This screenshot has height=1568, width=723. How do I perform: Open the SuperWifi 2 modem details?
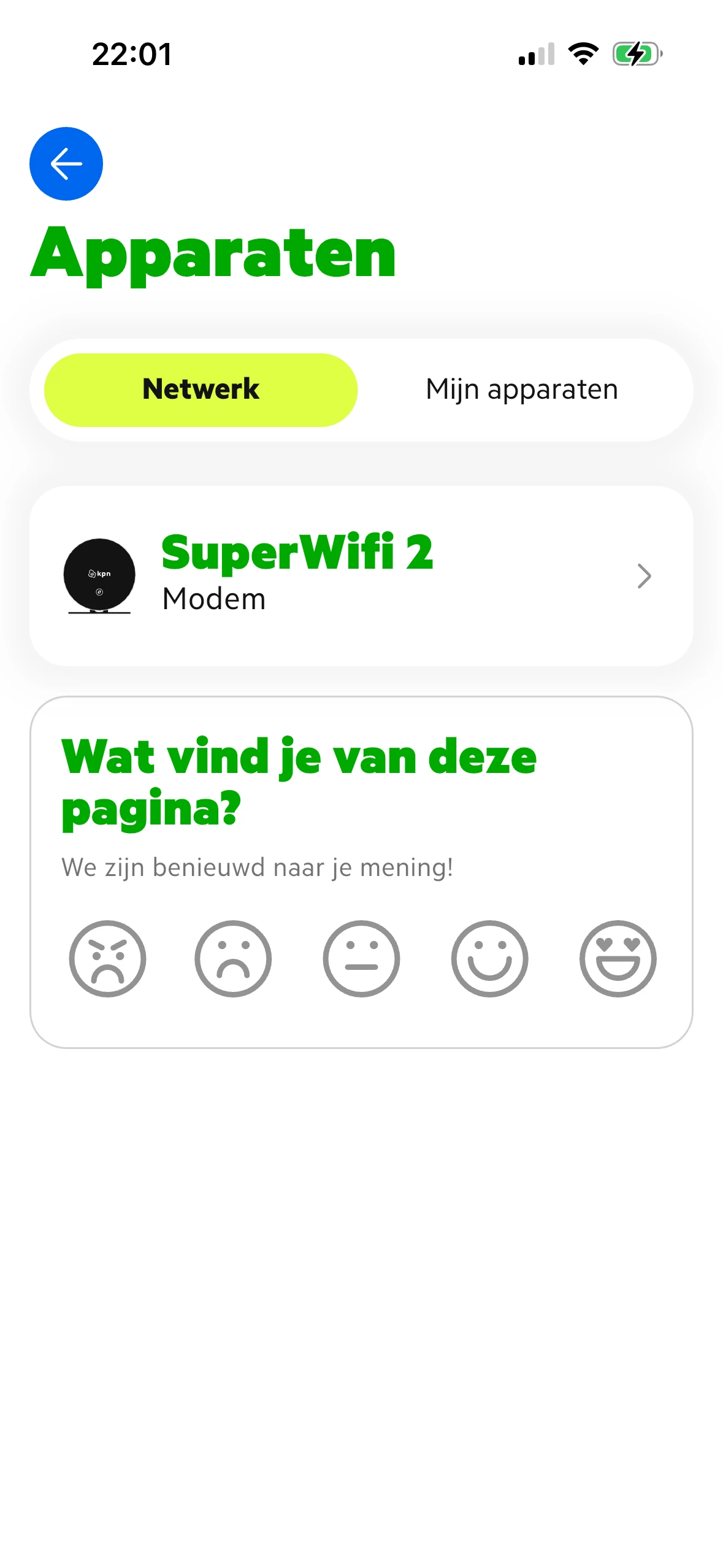(x=361, y=575)
